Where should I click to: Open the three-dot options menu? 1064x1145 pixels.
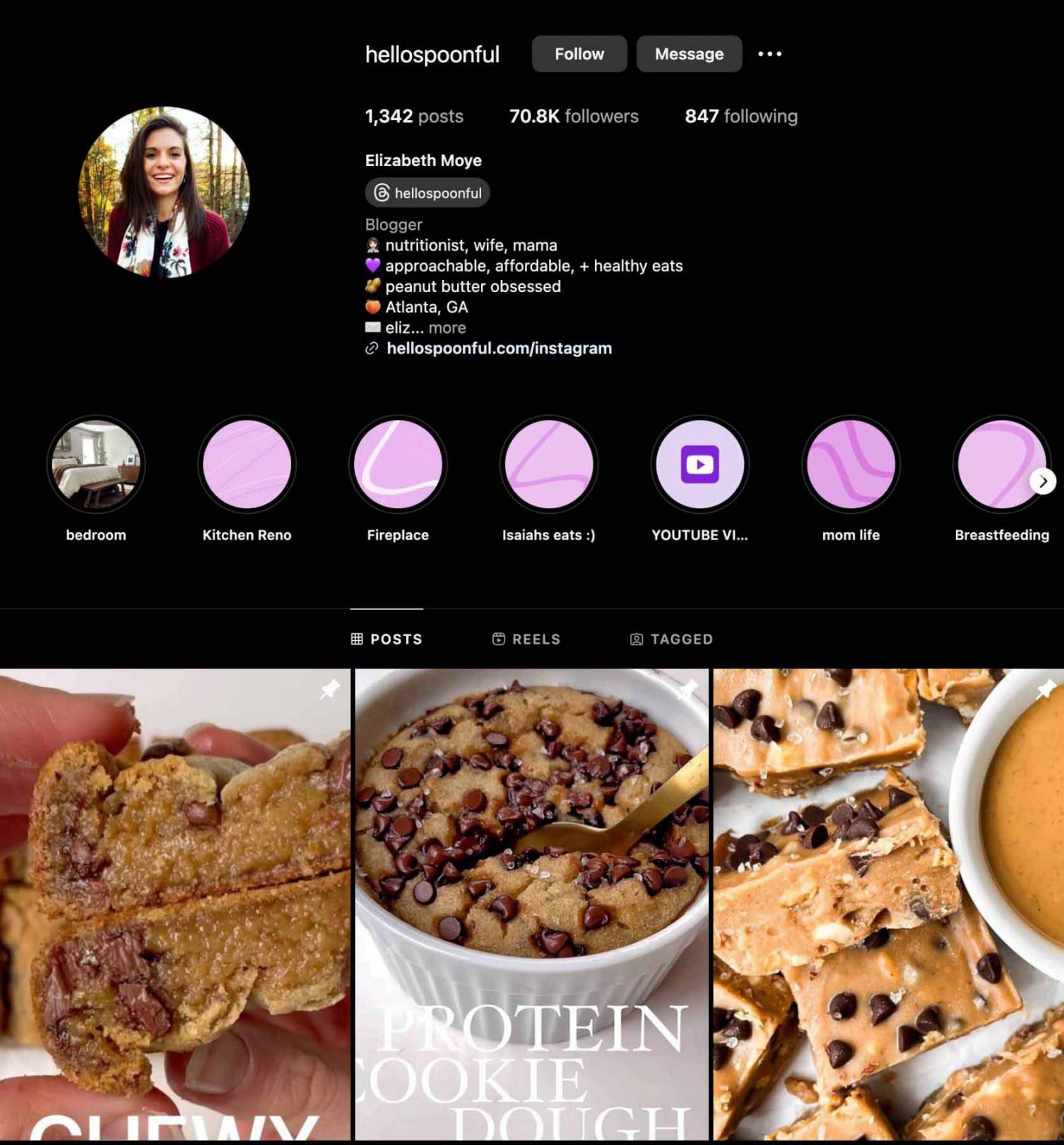[769, 54]
